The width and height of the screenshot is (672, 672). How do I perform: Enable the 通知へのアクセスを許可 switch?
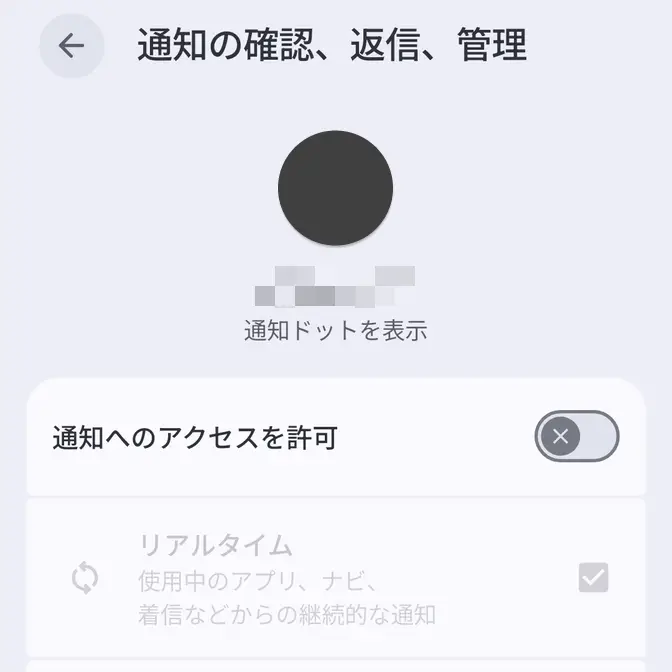577,436
